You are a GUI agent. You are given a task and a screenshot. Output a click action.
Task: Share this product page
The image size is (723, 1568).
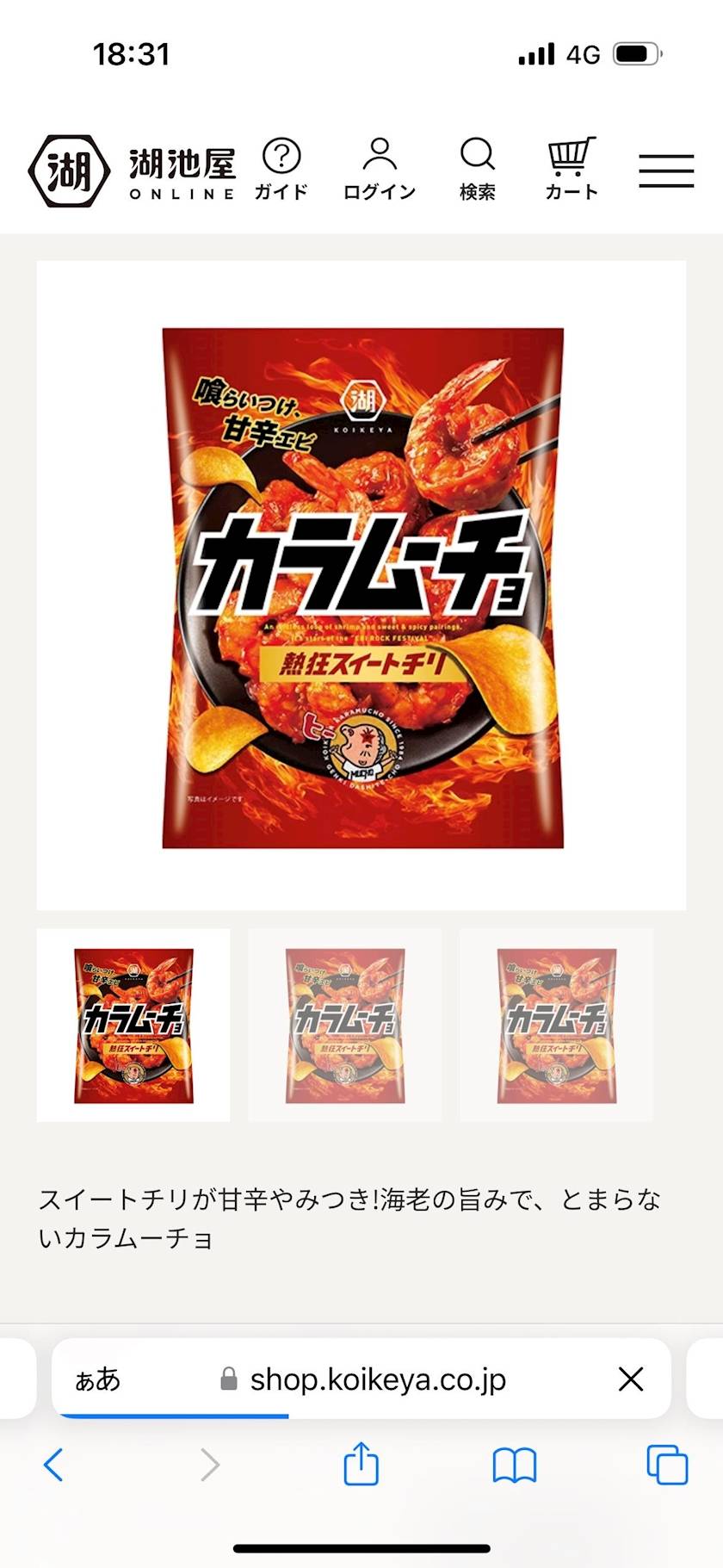click(x=361, y=1465)
